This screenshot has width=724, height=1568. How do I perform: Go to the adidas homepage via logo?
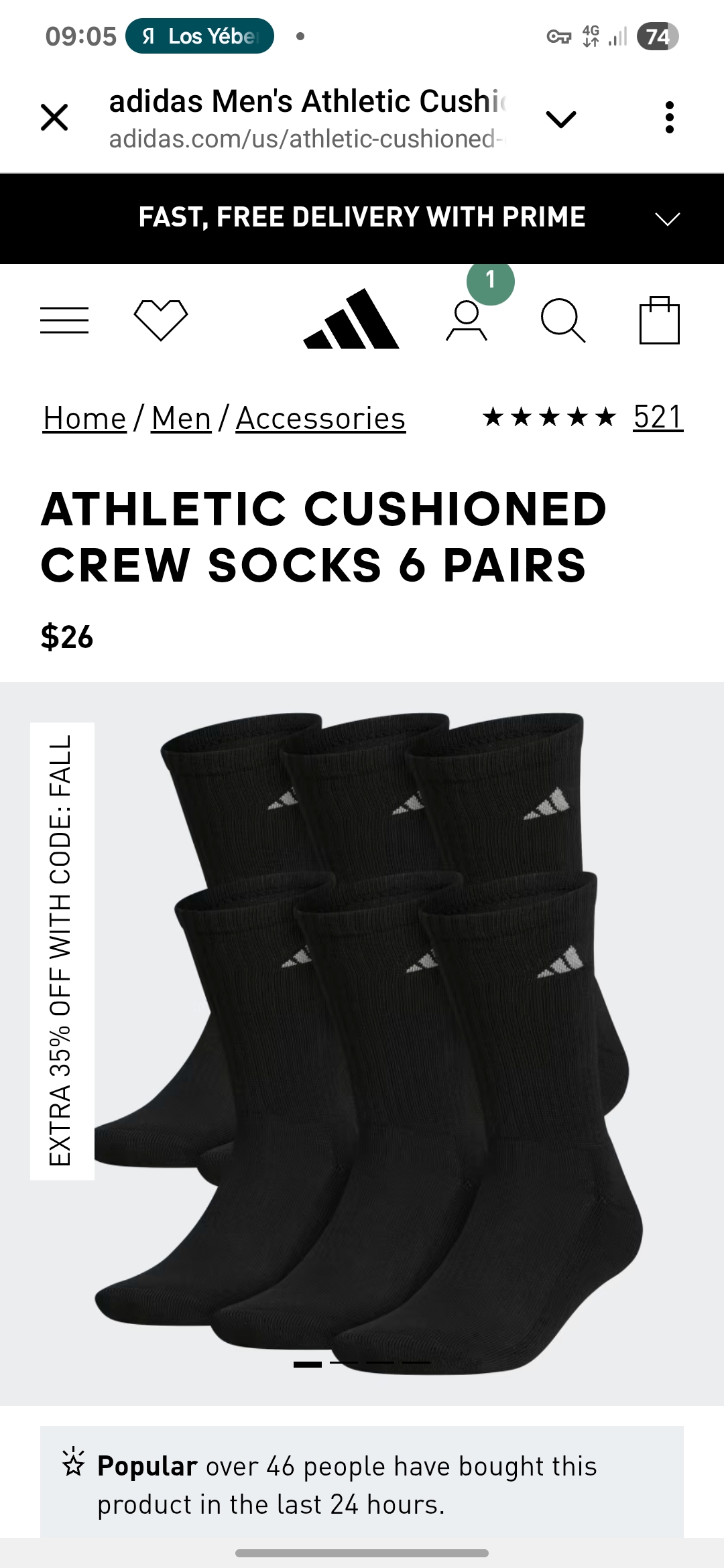[x=351, y=320]
